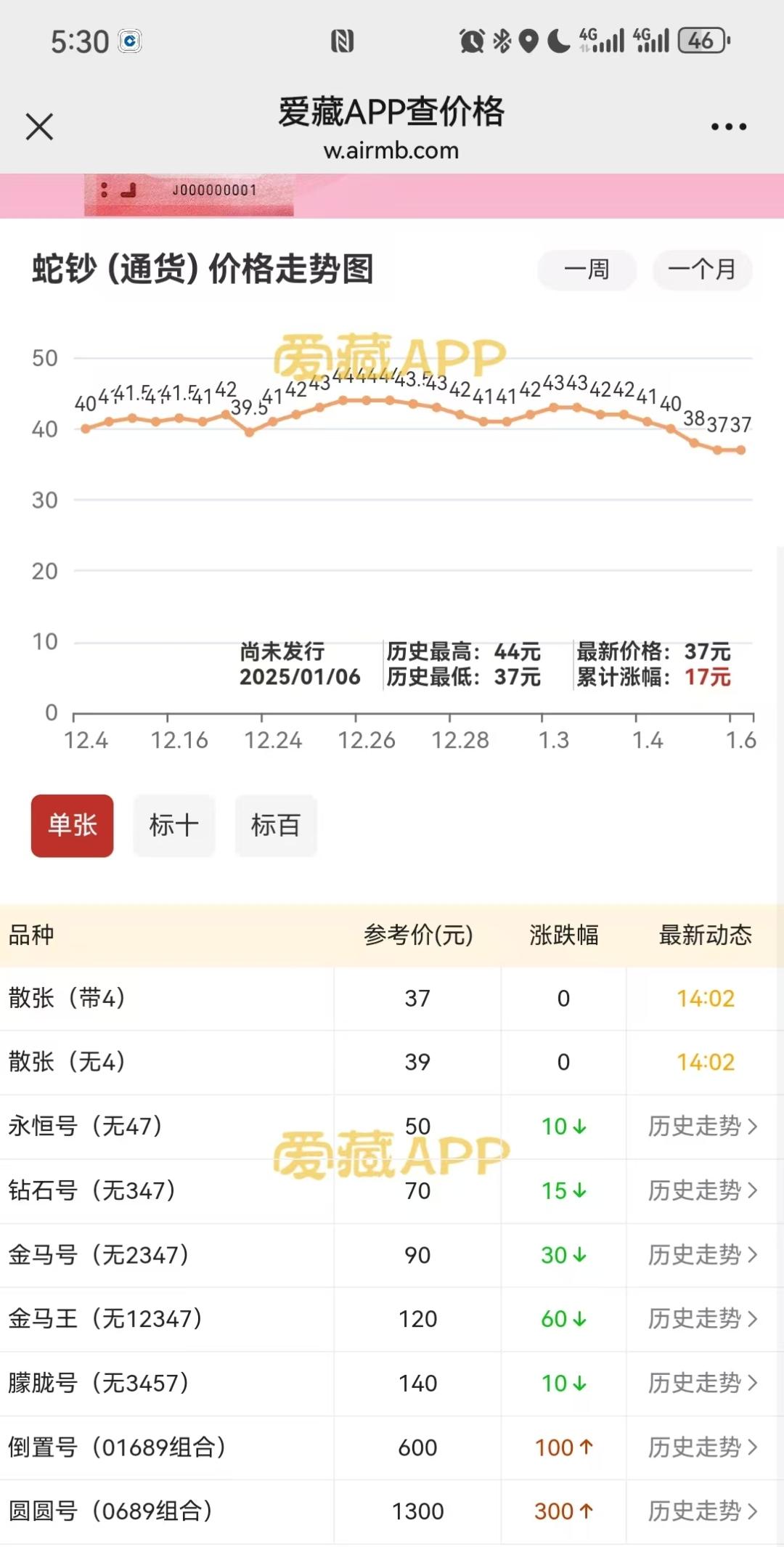View 历史走势 for 钻石号 (无347)
The image size is (784, 1547).
click(x=702, y=1190)
